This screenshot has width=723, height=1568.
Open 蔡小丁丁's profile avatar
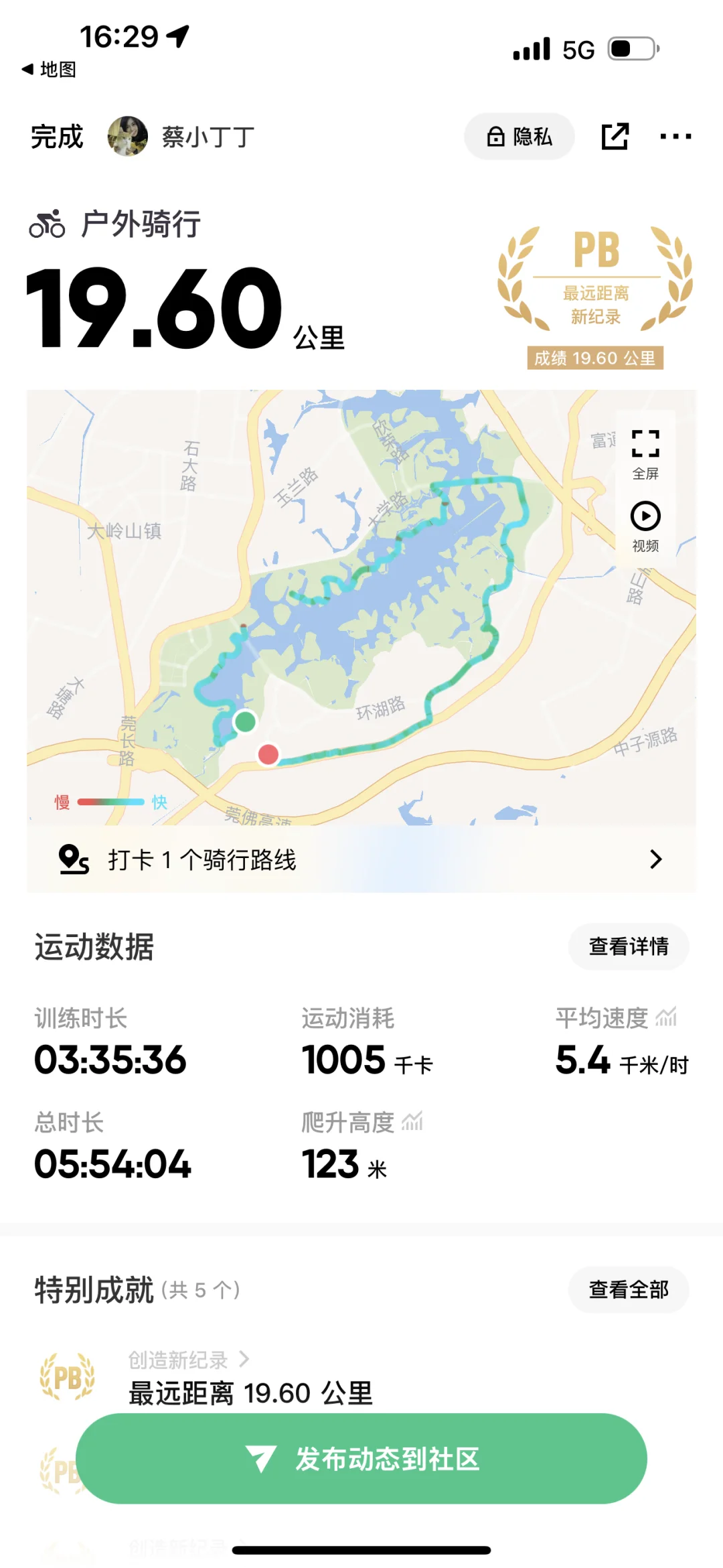pos(128,136)
